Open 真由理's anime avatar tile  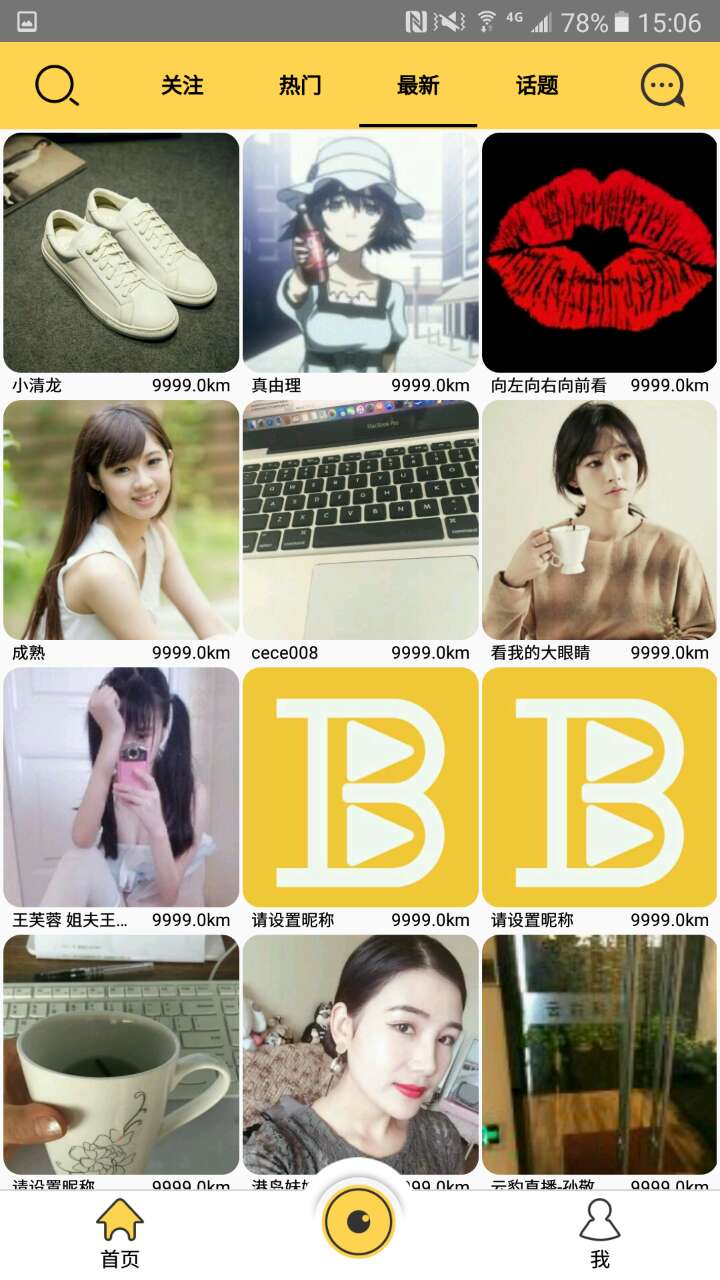[360, 253]
